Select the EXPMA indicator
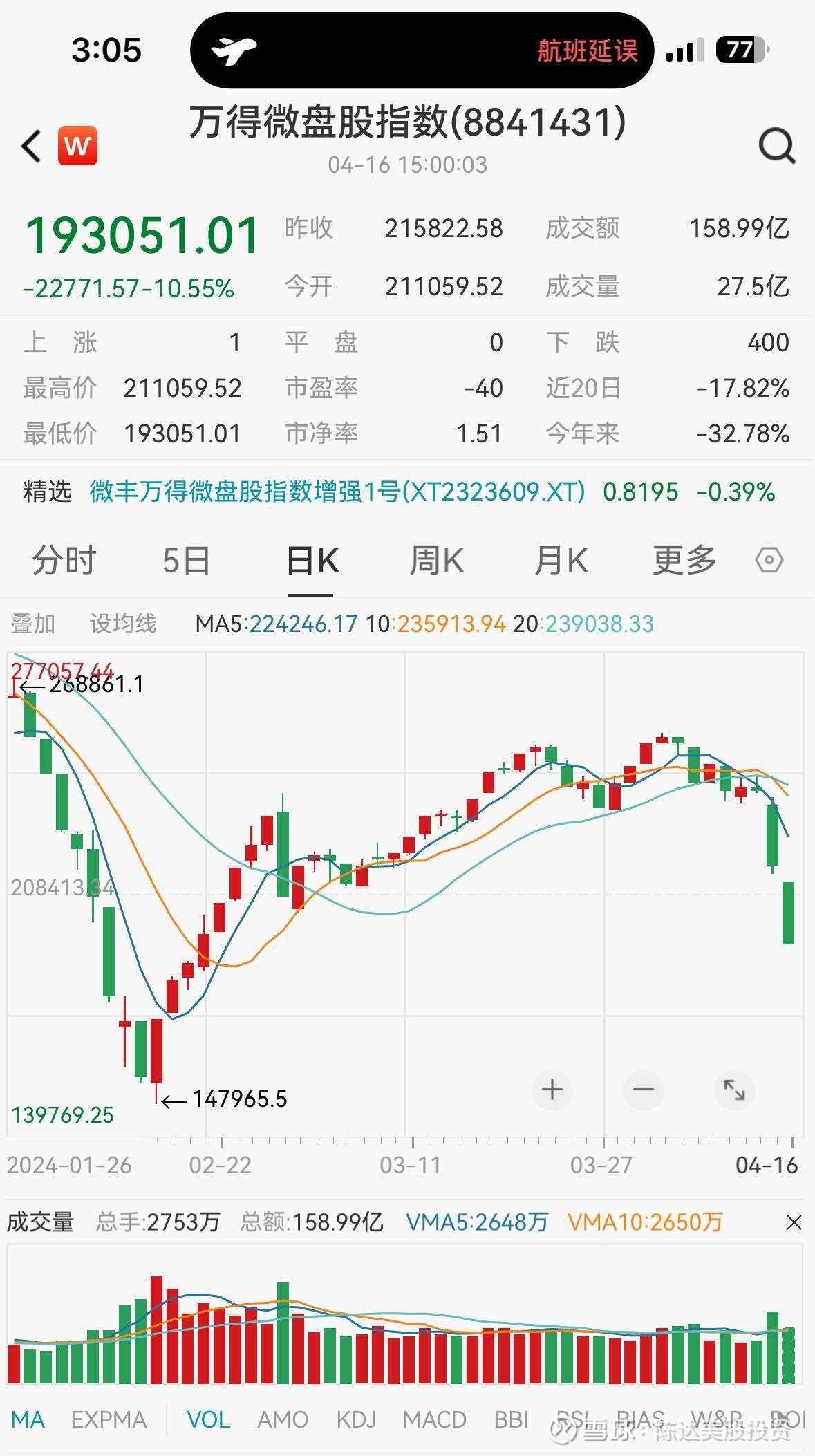 pyautogui.click(x=109, y=1419)
